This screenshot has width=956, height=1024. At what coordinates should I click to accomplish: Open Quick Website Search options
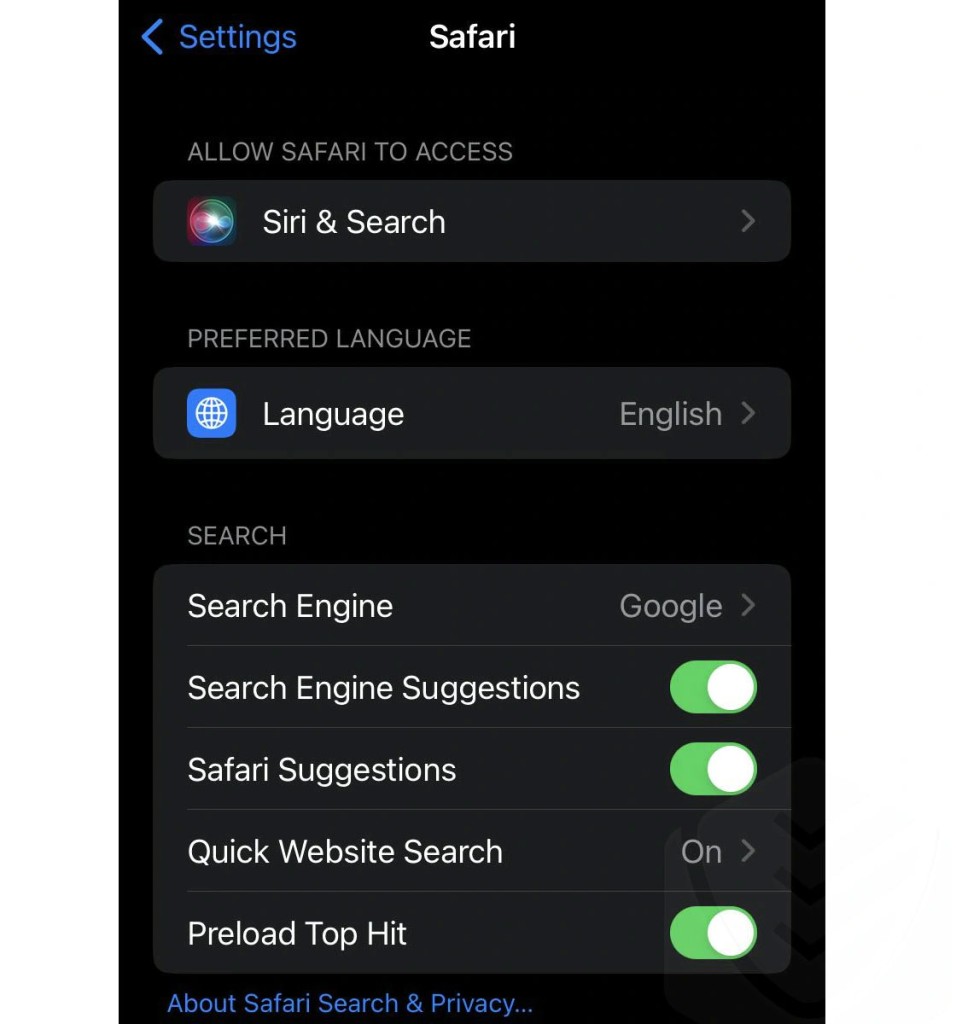click(471, 852)
